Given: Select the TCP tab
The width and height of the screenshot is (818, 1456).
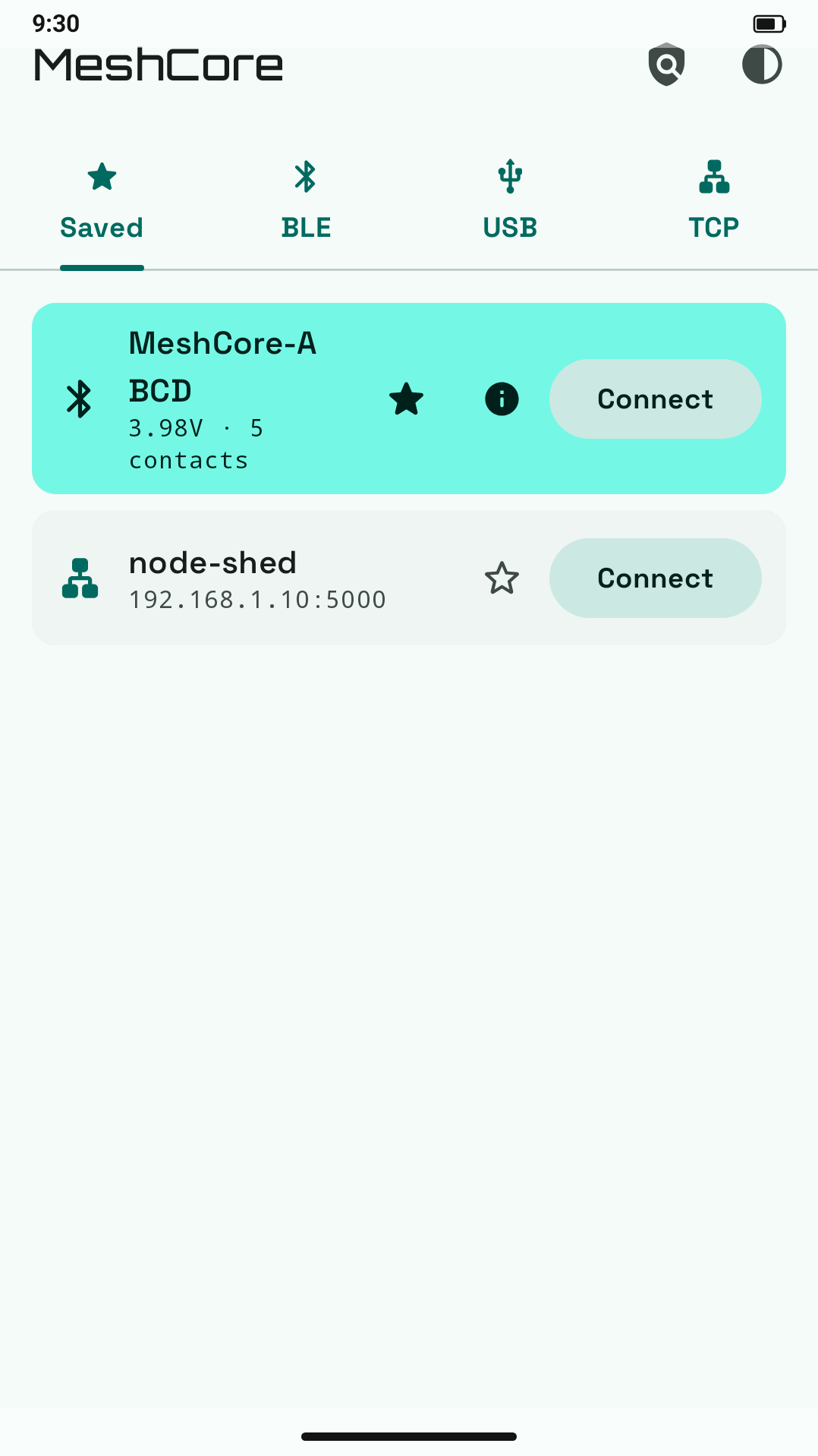Looking at the screenshot, I should tap(714, 201).
